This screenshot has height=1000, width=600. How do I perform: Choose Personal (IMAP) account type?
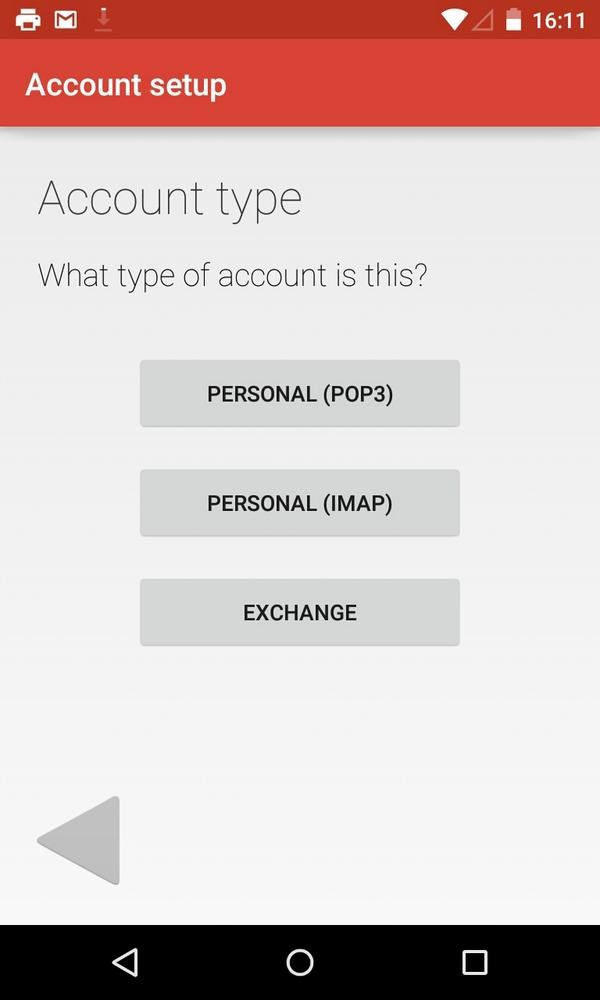point(300,503)
